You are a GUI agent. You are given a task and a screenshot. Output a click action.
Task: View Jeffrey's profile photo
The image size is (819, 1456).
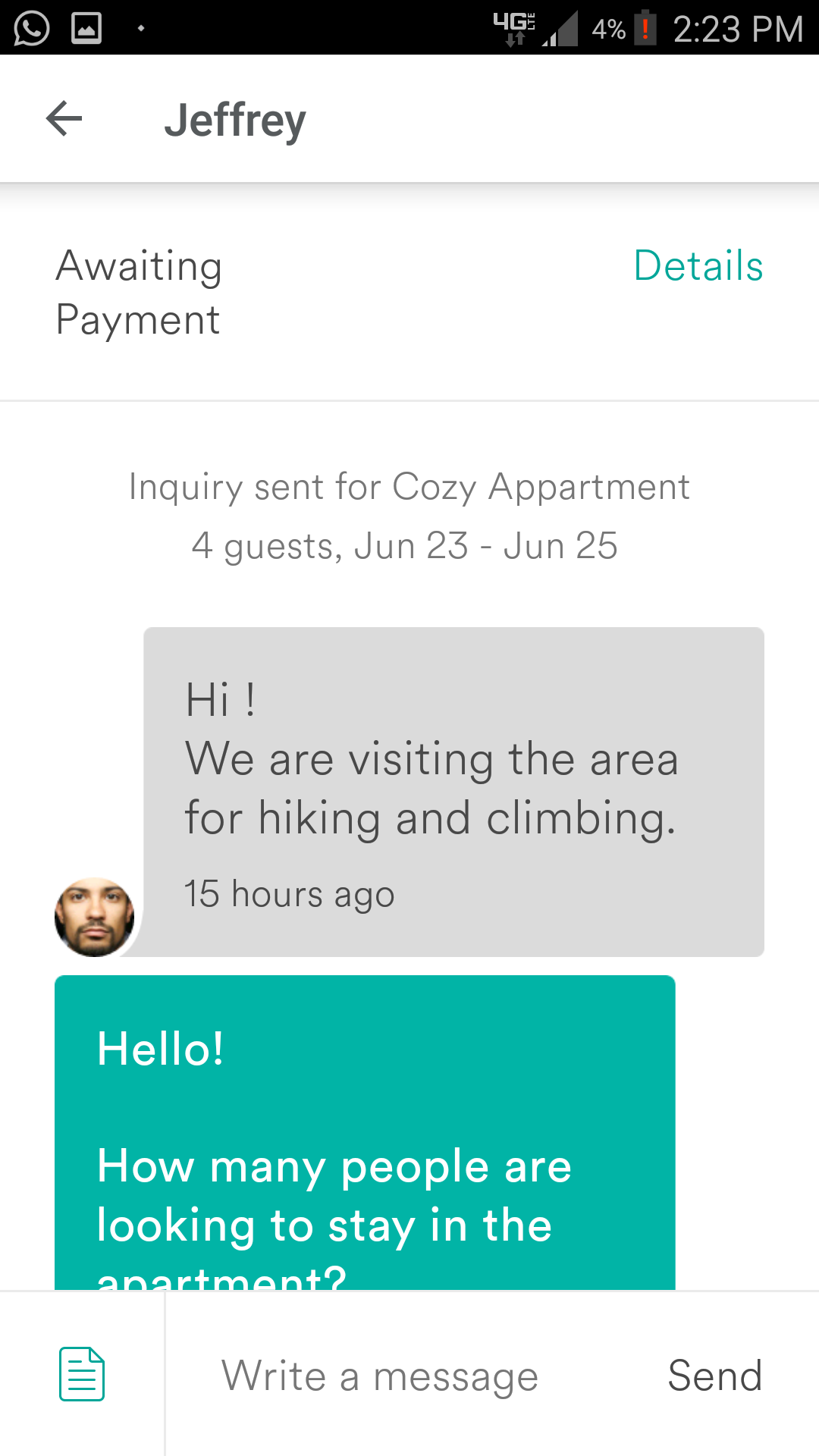(95, 917)
